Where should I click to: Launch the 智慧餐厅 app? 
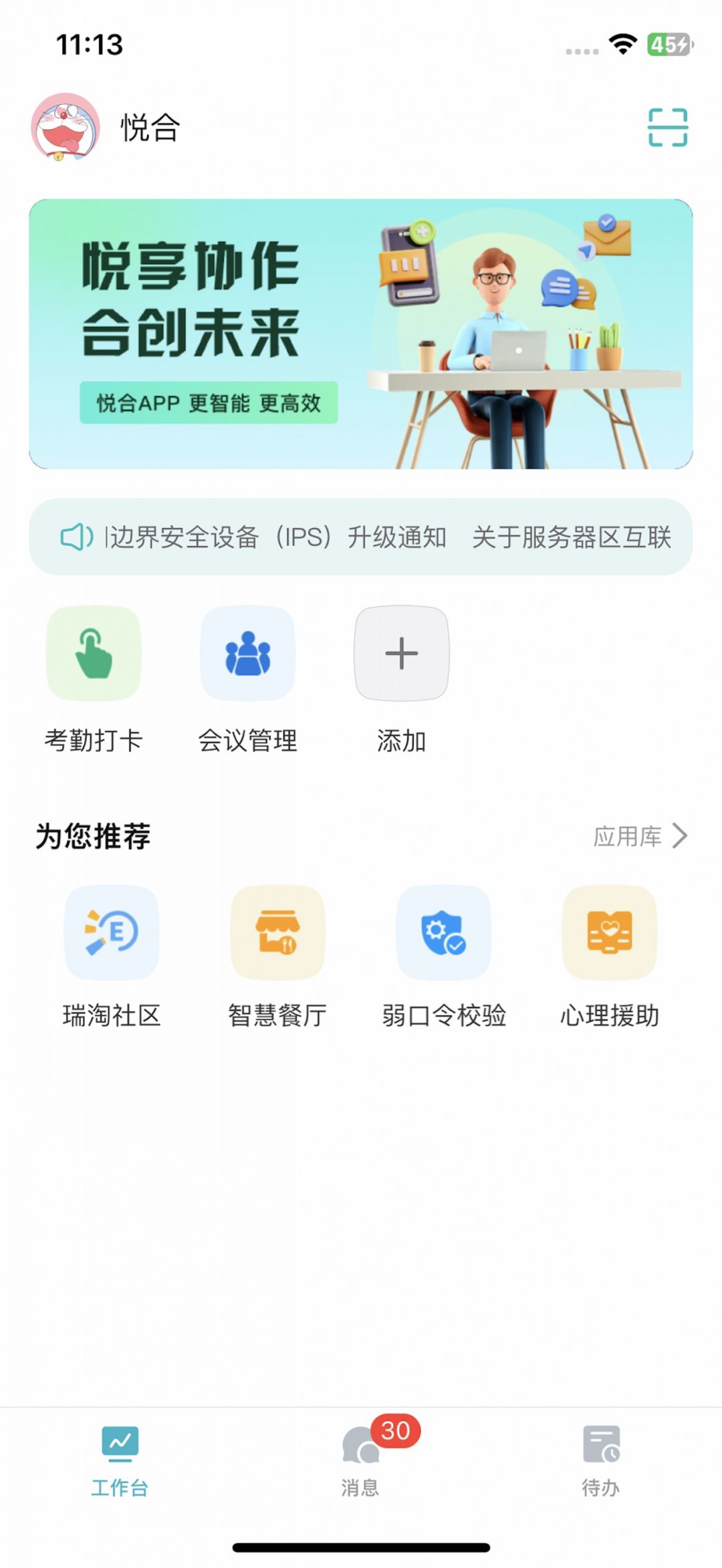[277, 932]
